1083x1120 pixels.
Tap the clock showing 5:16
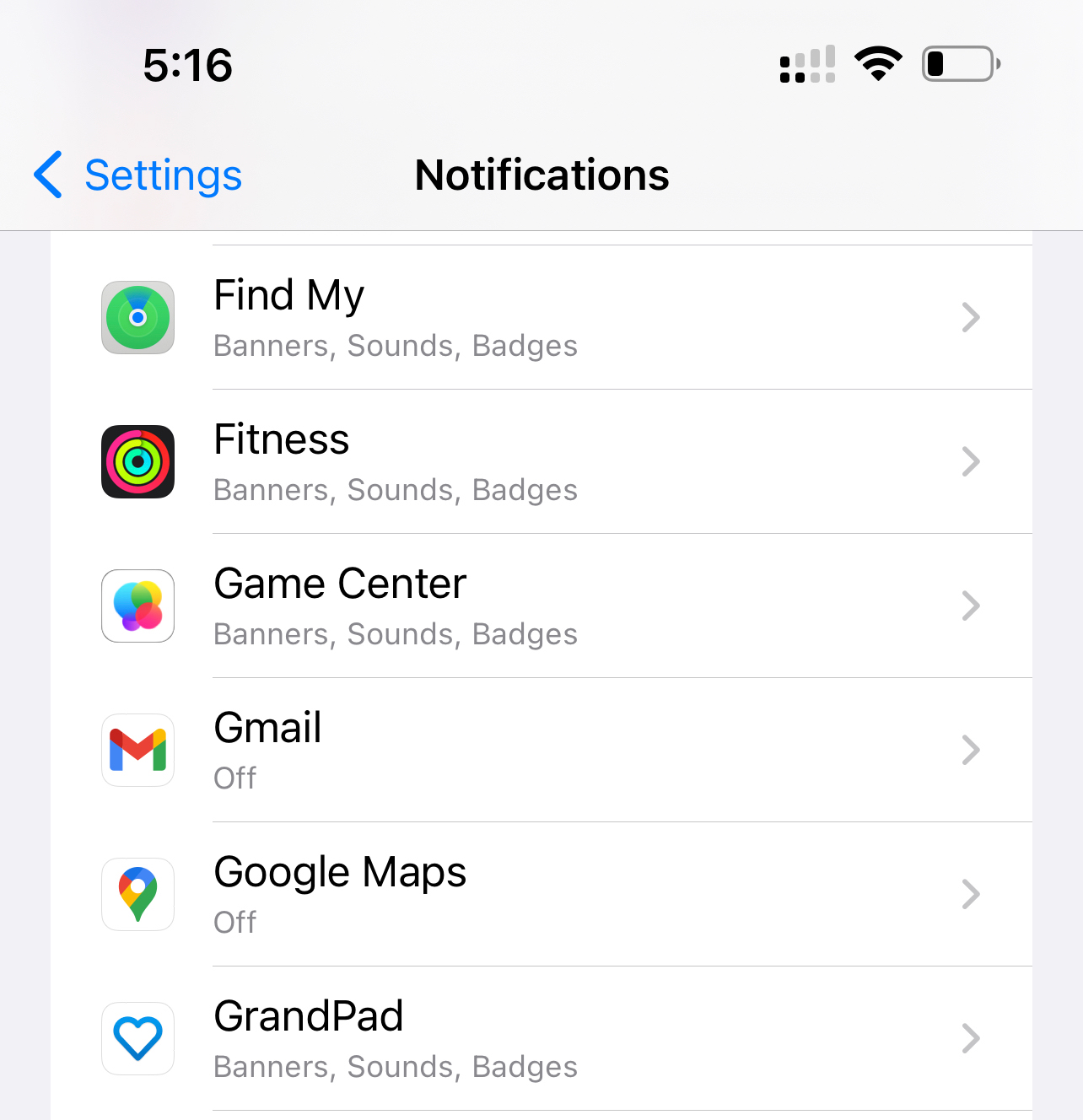coord(188,66)
